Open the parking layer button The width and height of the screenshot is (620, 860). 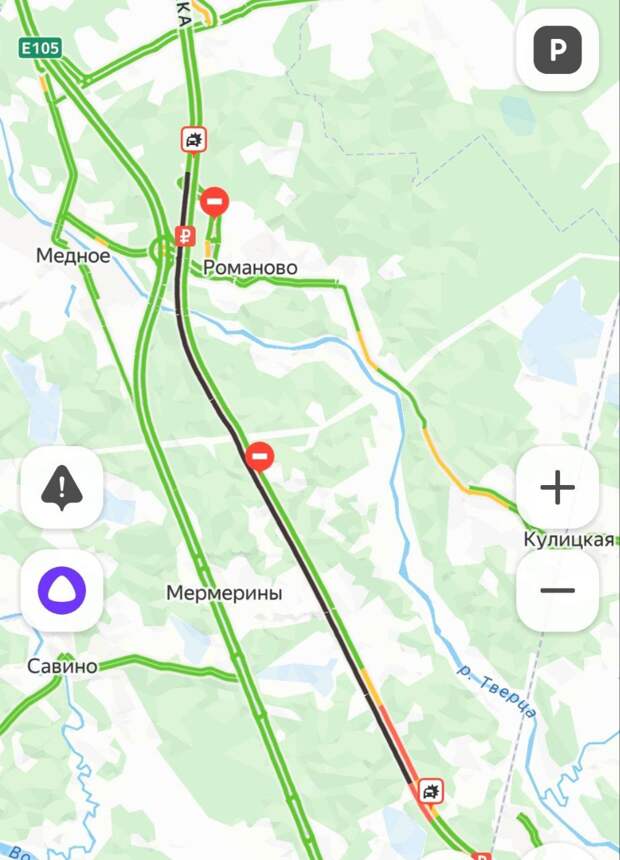click(557, 50)
